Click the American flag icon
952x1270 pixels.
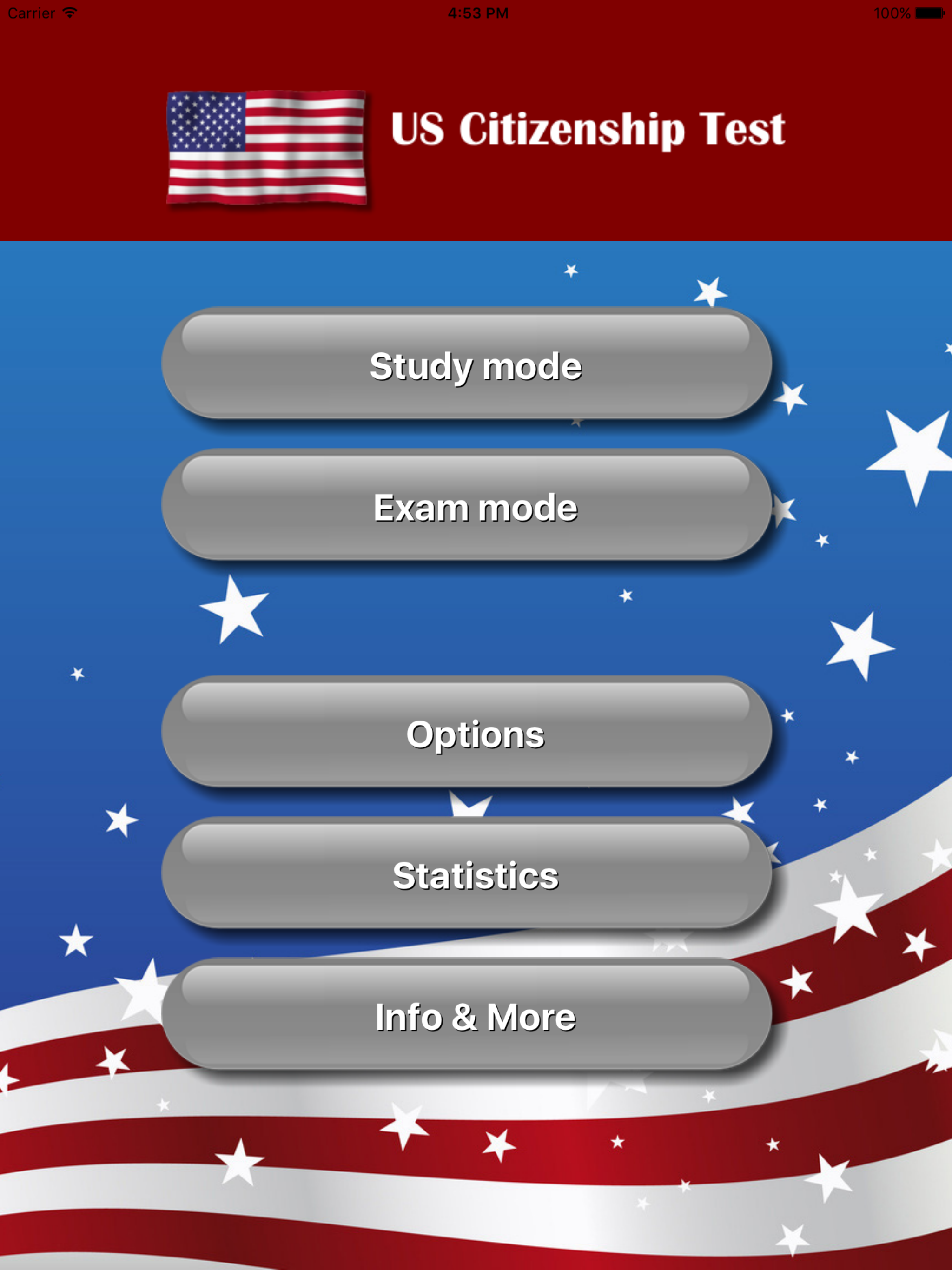pos(266,146)
